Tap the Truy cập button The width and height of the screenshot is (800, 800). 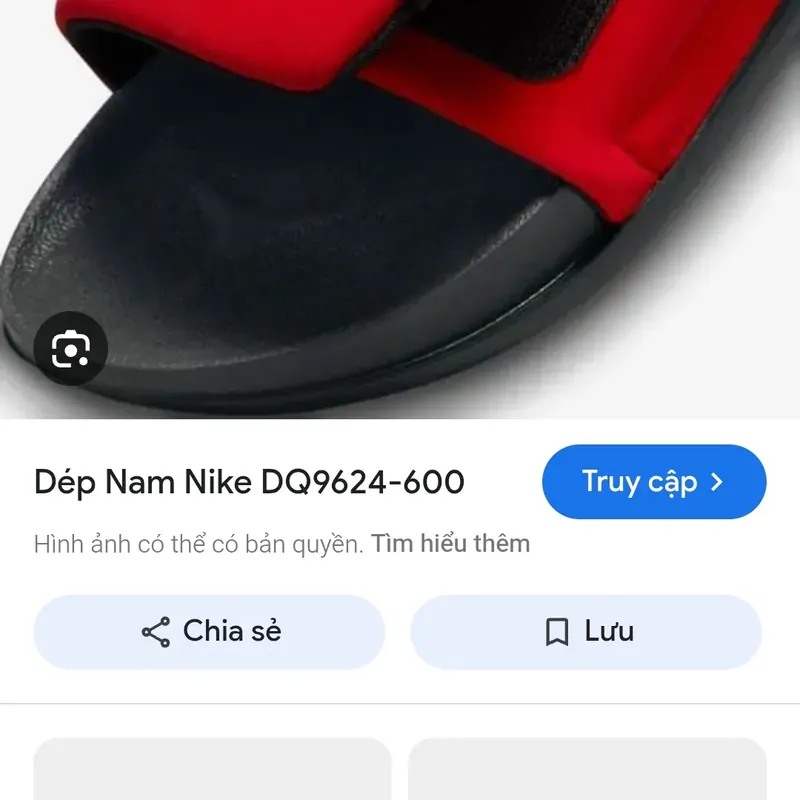click(x=654, y=482)
